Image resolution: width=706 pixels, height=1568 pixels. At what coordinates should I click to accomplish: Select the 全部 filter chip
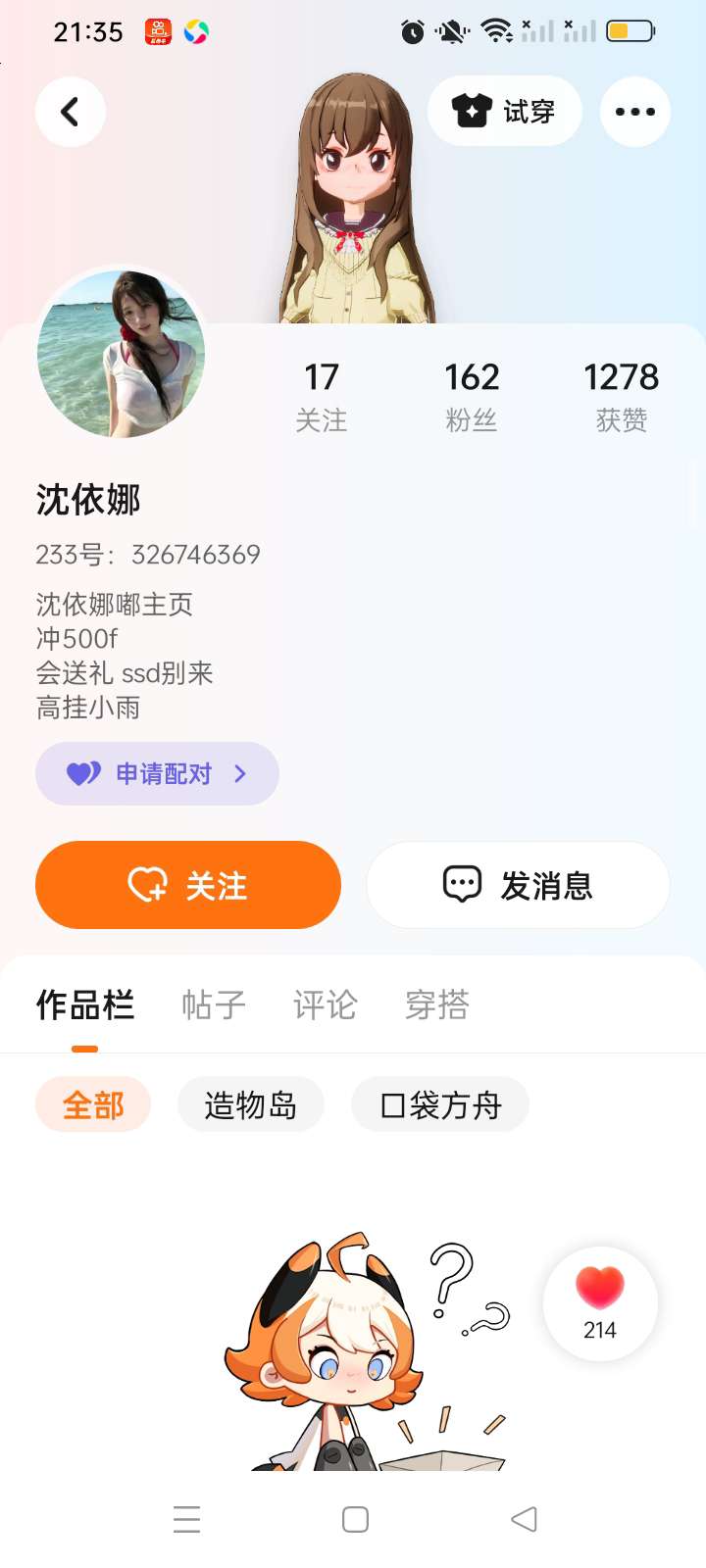93,1105
